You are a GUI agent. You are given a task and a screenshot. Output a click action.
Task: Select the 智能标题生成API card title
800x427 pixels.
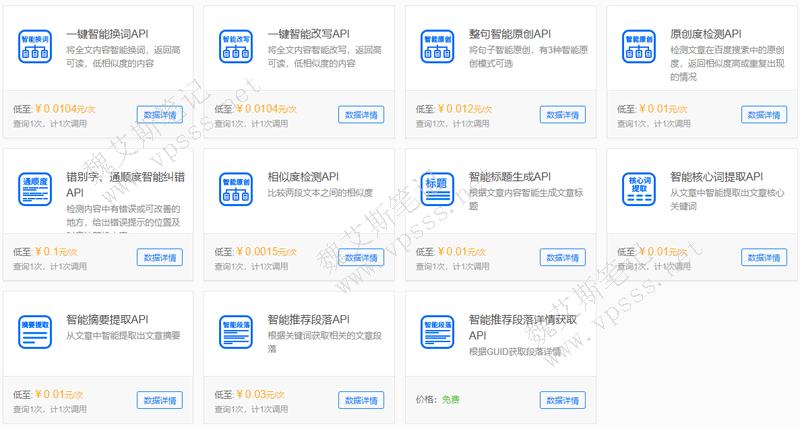[x=517, y=176]
